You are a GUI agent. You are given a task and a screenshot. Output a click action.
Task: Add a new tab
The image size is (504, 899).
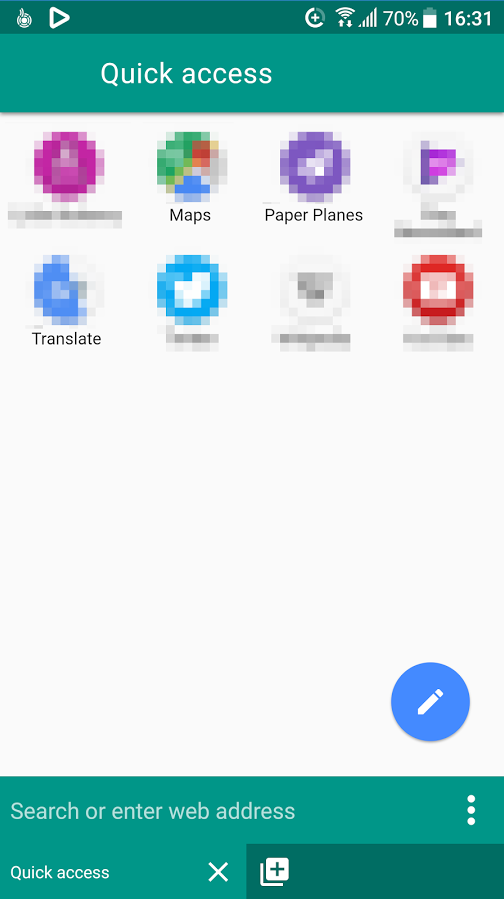click(x=275, y=872)
